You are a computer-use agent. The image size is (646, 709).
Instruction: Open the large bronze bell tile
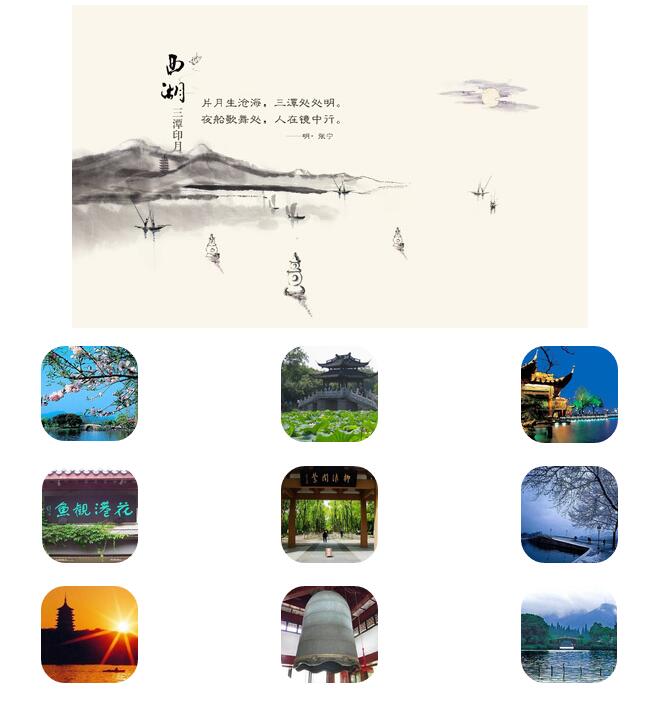(x=329, y=633)
